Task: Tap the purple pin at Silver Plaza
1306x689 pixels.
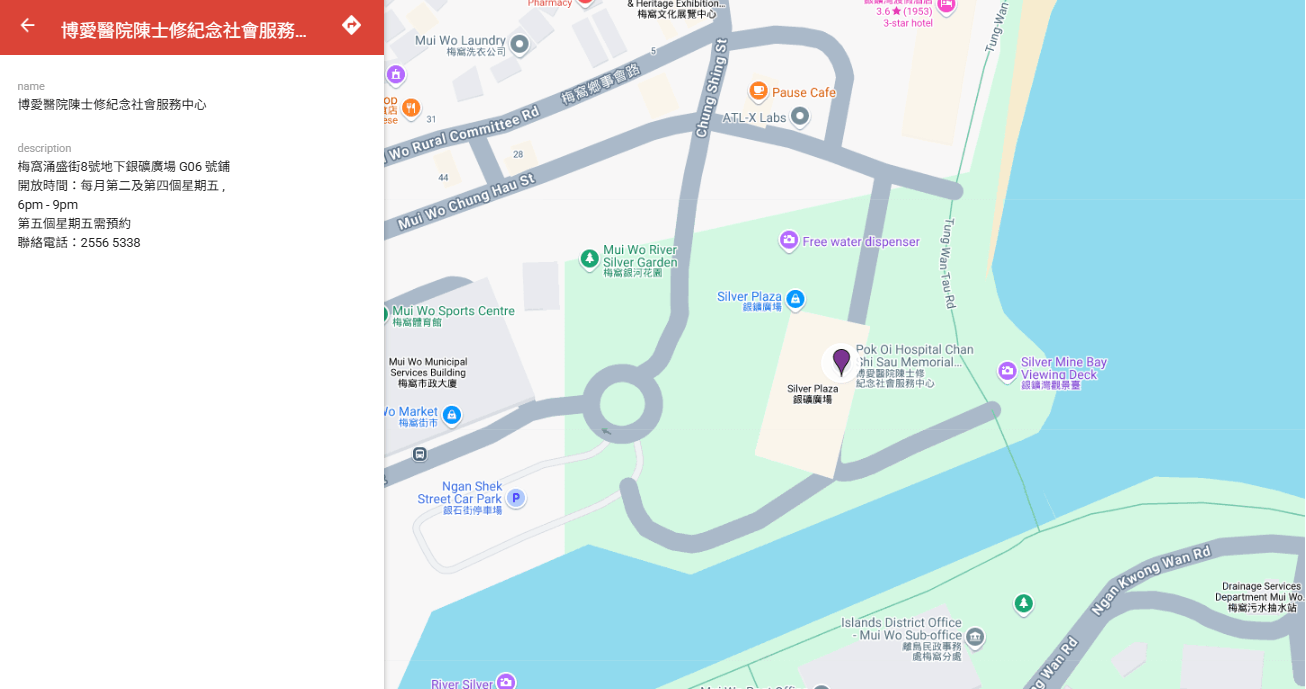Action: pos(842,360)
